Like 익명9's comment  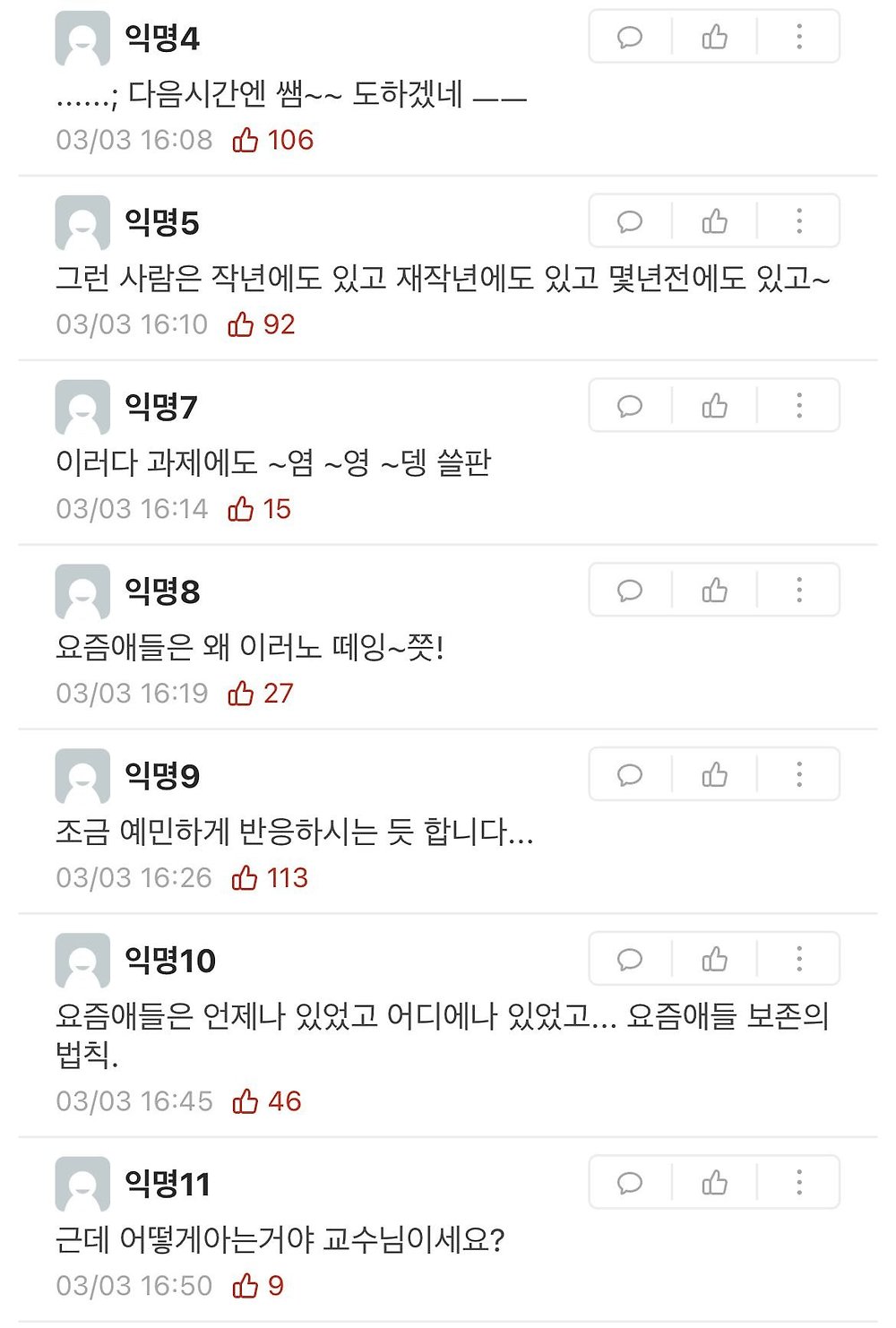pos(714,775)
